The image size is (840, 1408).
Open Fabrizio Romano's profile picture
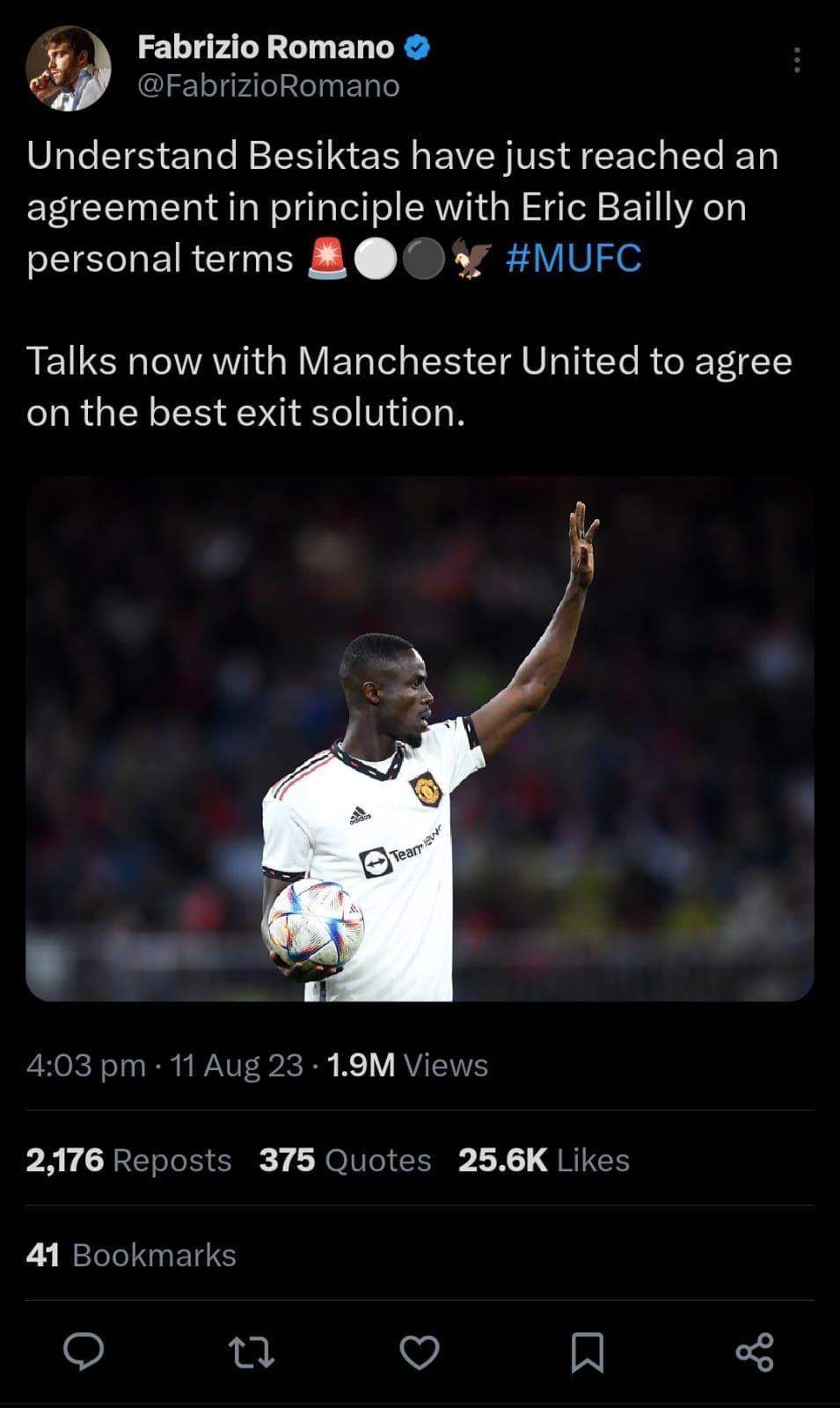pos(68,68)
